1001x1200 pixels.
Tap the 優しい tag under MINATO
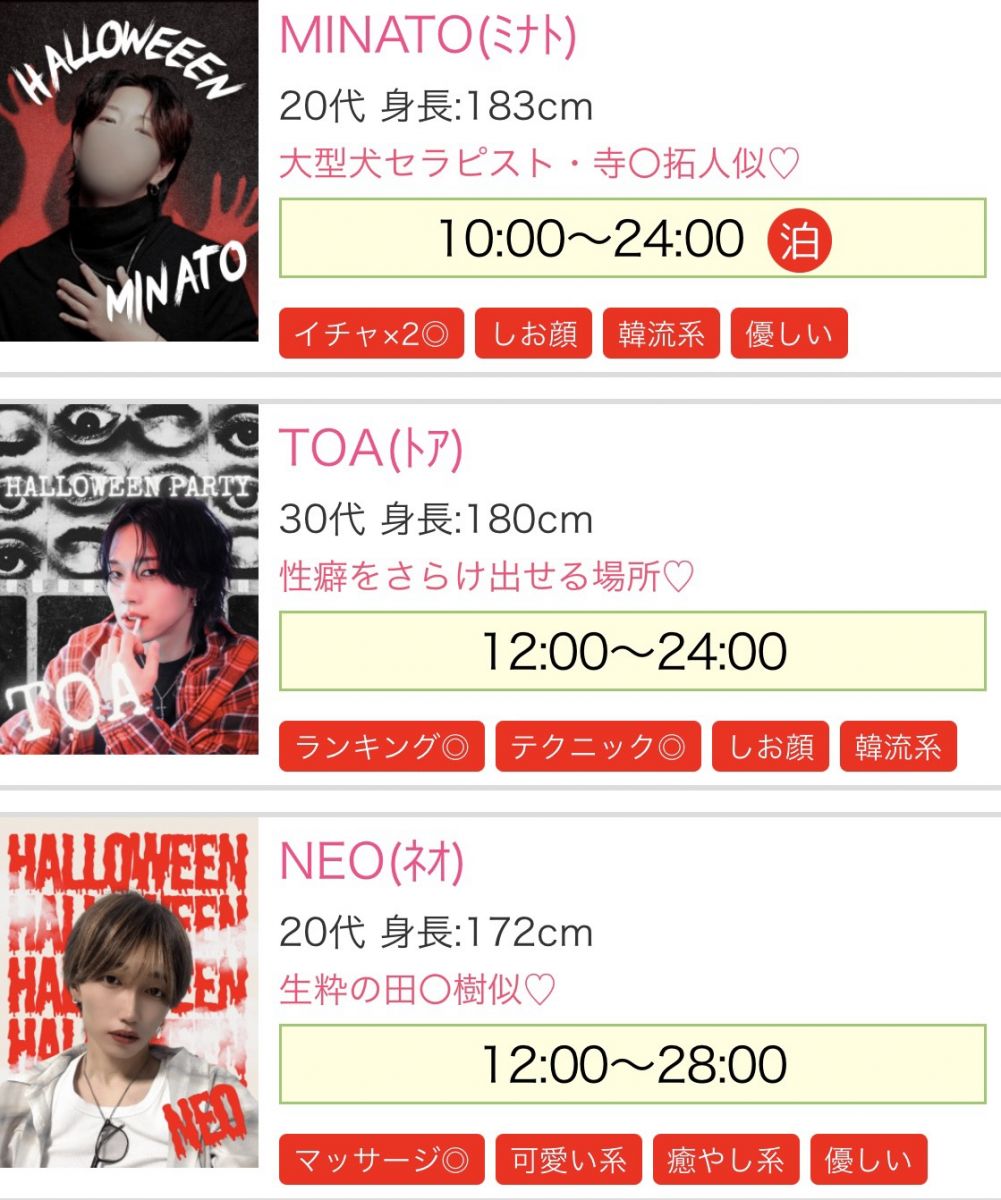click(x=788, y=334)
